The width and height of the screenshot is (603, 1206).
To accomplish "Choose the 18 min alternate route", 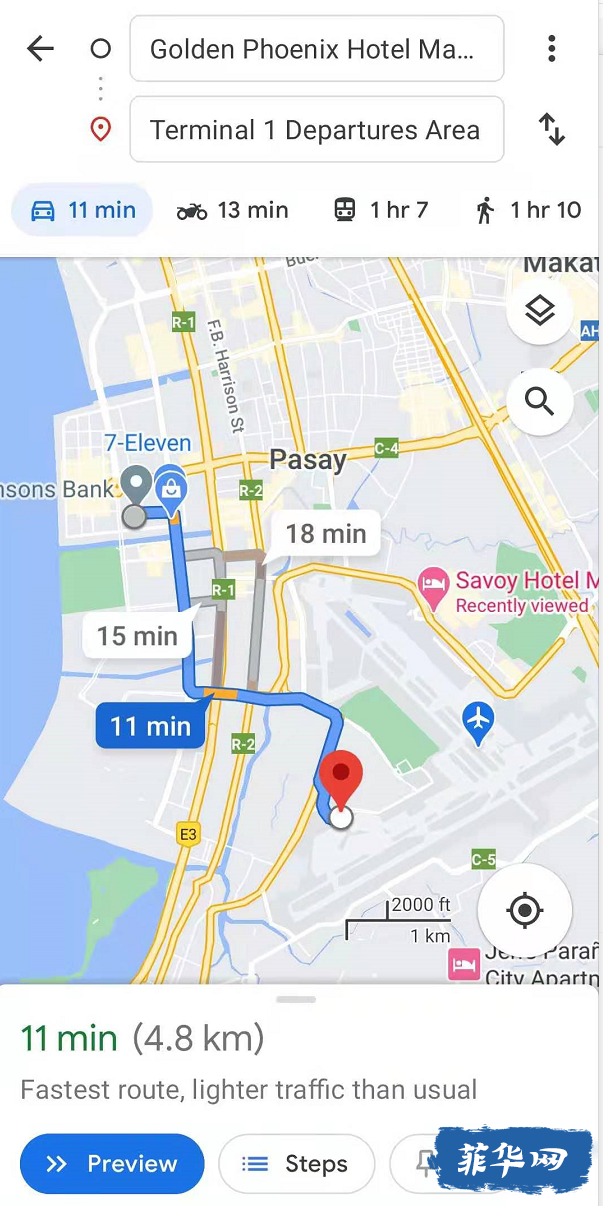I will click(x=325, y=534).
